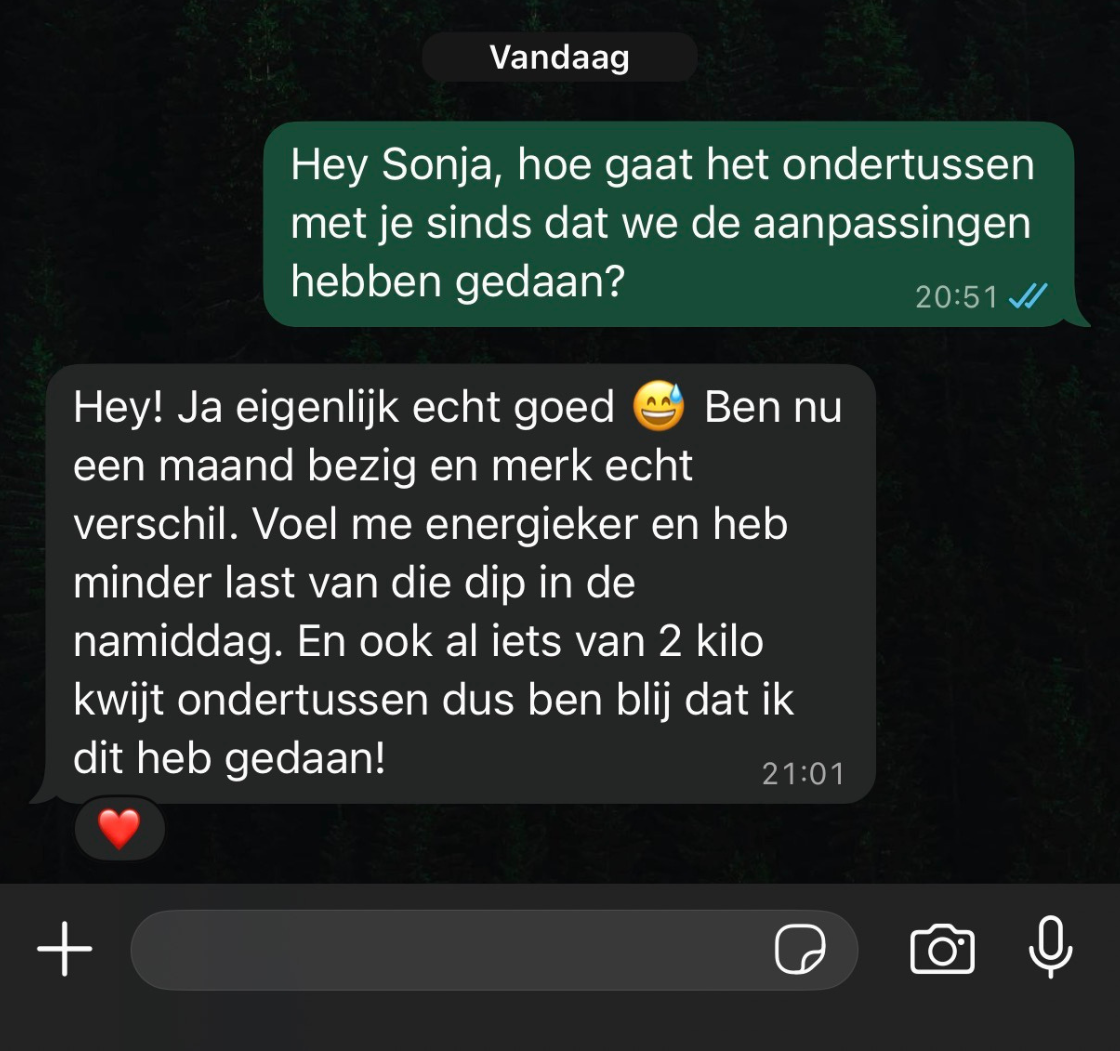Open the attachment plus menu
1120x1051 pixels.
[65, 949]
